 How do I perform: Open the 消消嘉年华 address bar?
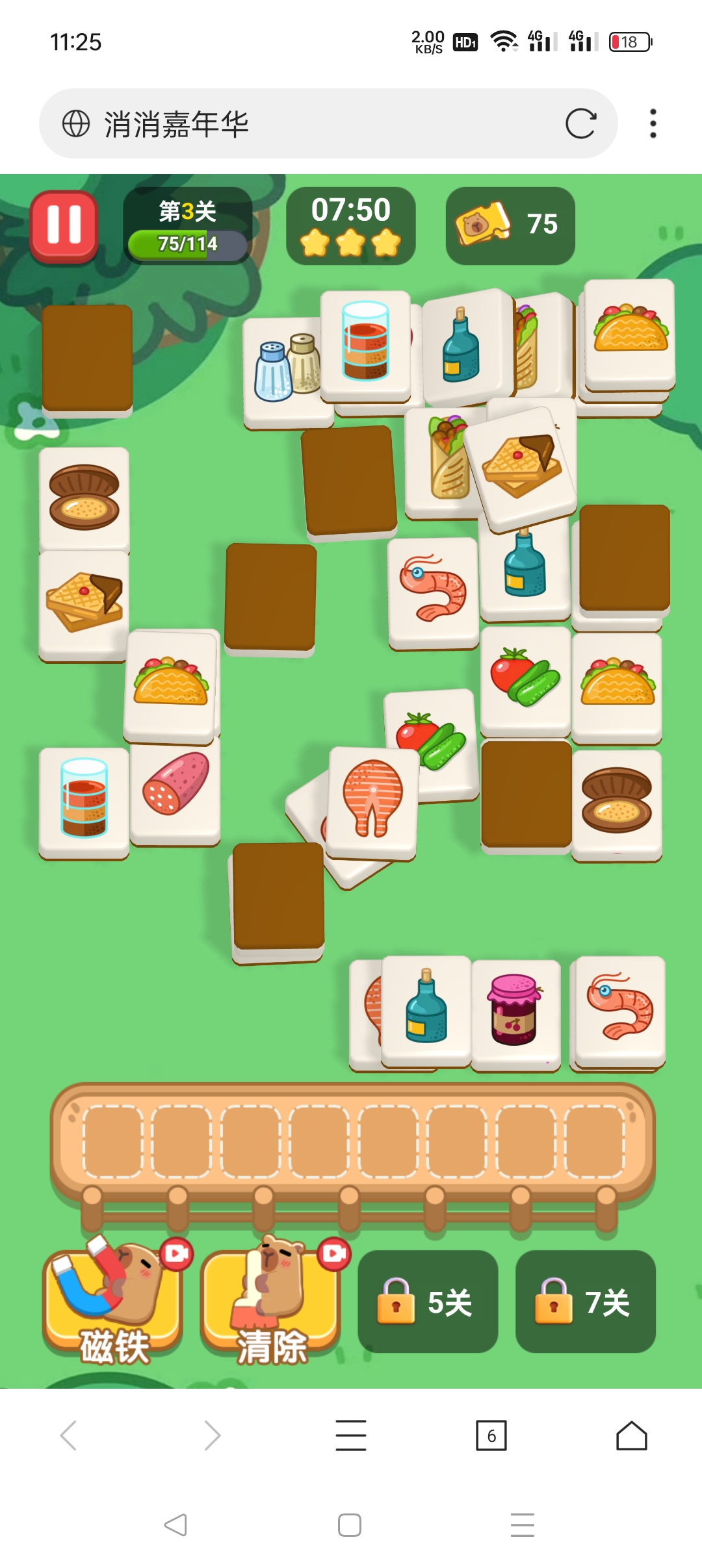coord(312,123)
